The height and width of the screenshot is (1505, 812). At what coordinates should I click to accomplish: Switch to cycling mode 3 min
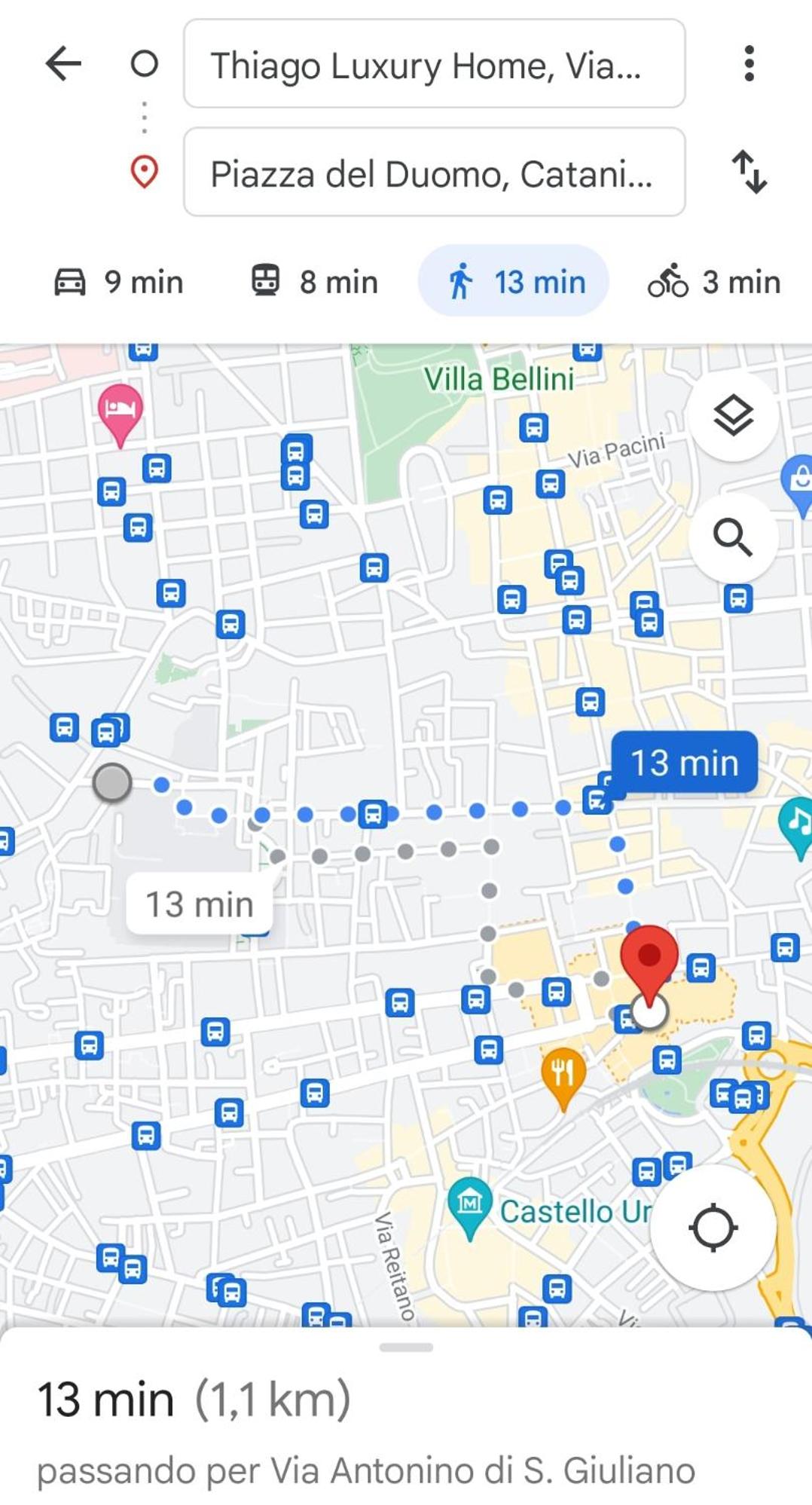tap(714, 282)
